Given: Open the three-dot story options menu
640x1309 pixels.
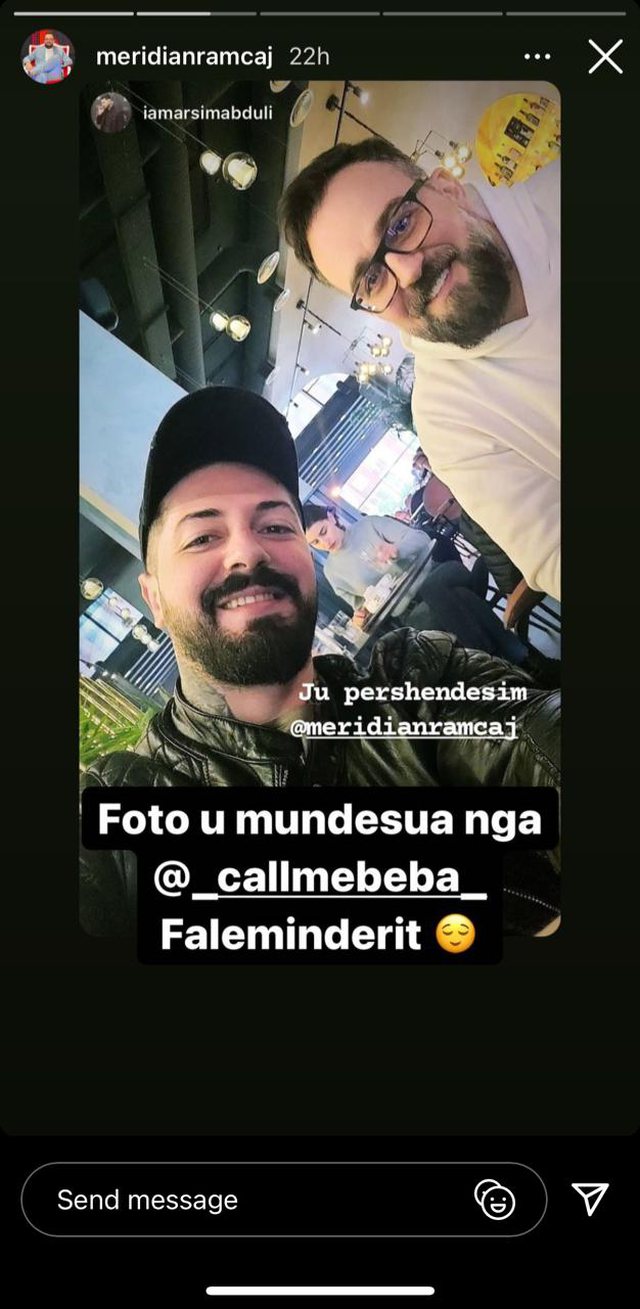Looking at the screenshot, I should (537, 57).
